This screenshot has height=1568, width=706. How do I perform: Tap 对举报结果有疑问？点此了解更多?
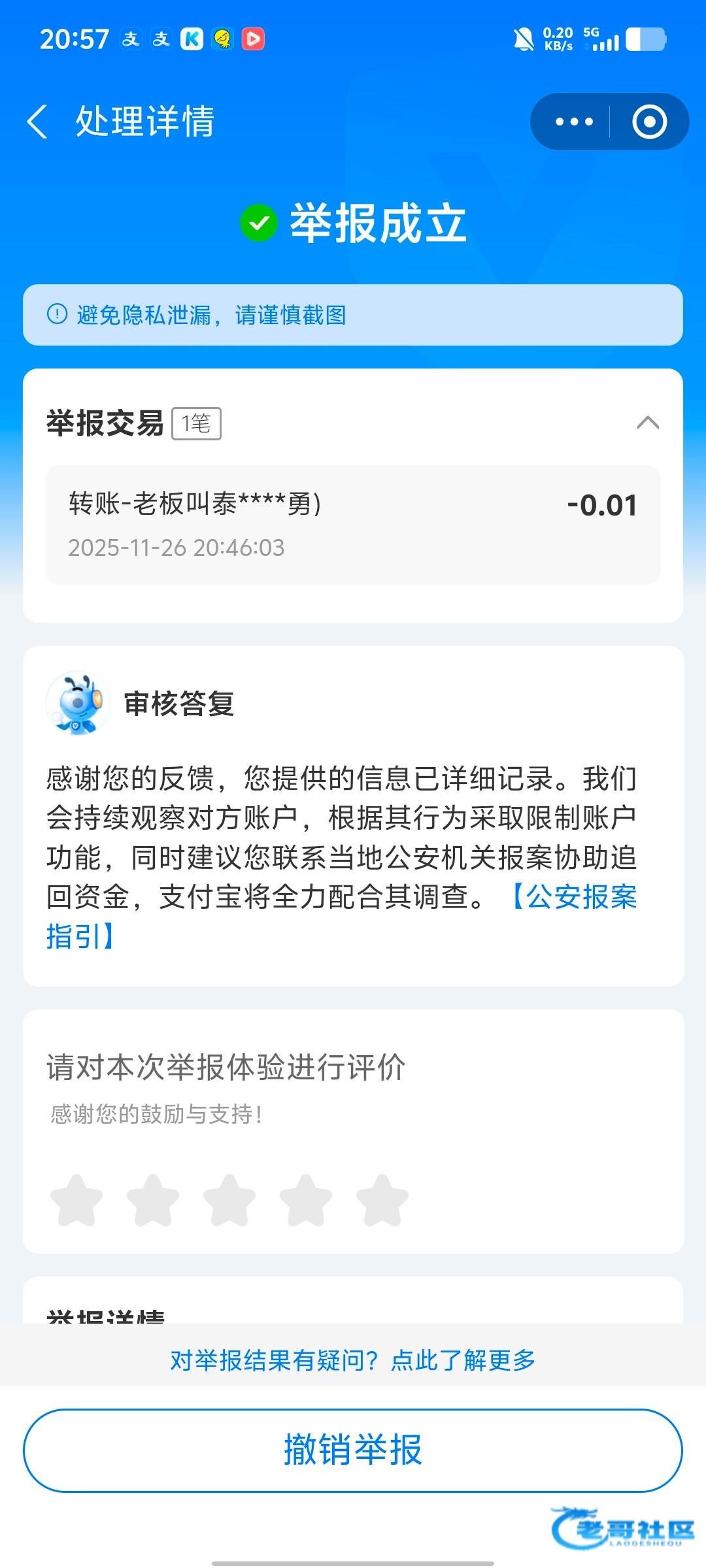[353, 1360]
